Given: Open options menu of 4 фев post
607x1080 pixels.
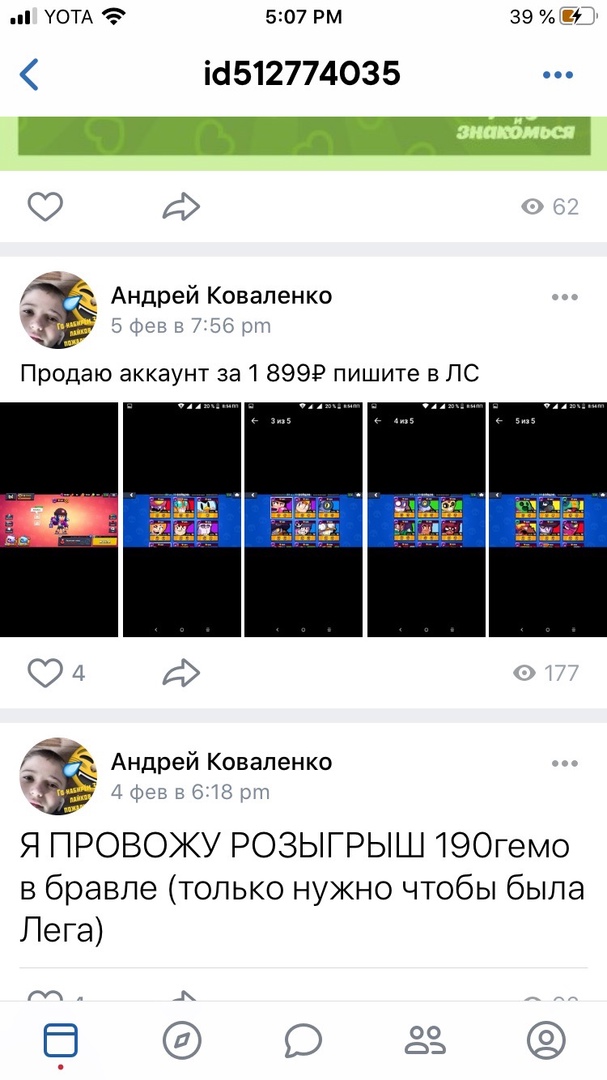Looking at the screenshot, I should point(564,763).
